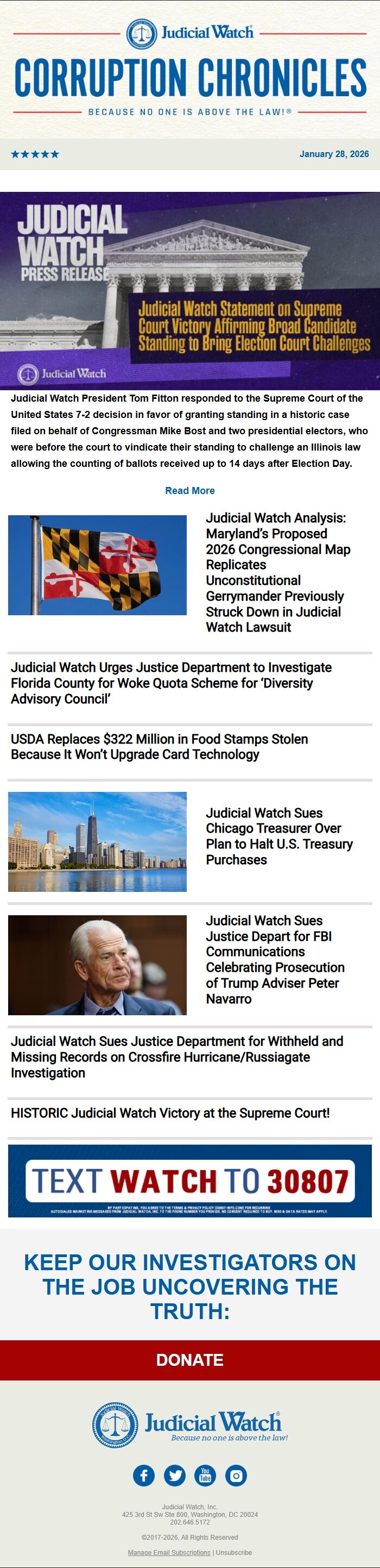The height and width of the screenshot is (1568, 380).
Task: Open Judicial Watch Facebook page
Action: [x=144, y=1476]
